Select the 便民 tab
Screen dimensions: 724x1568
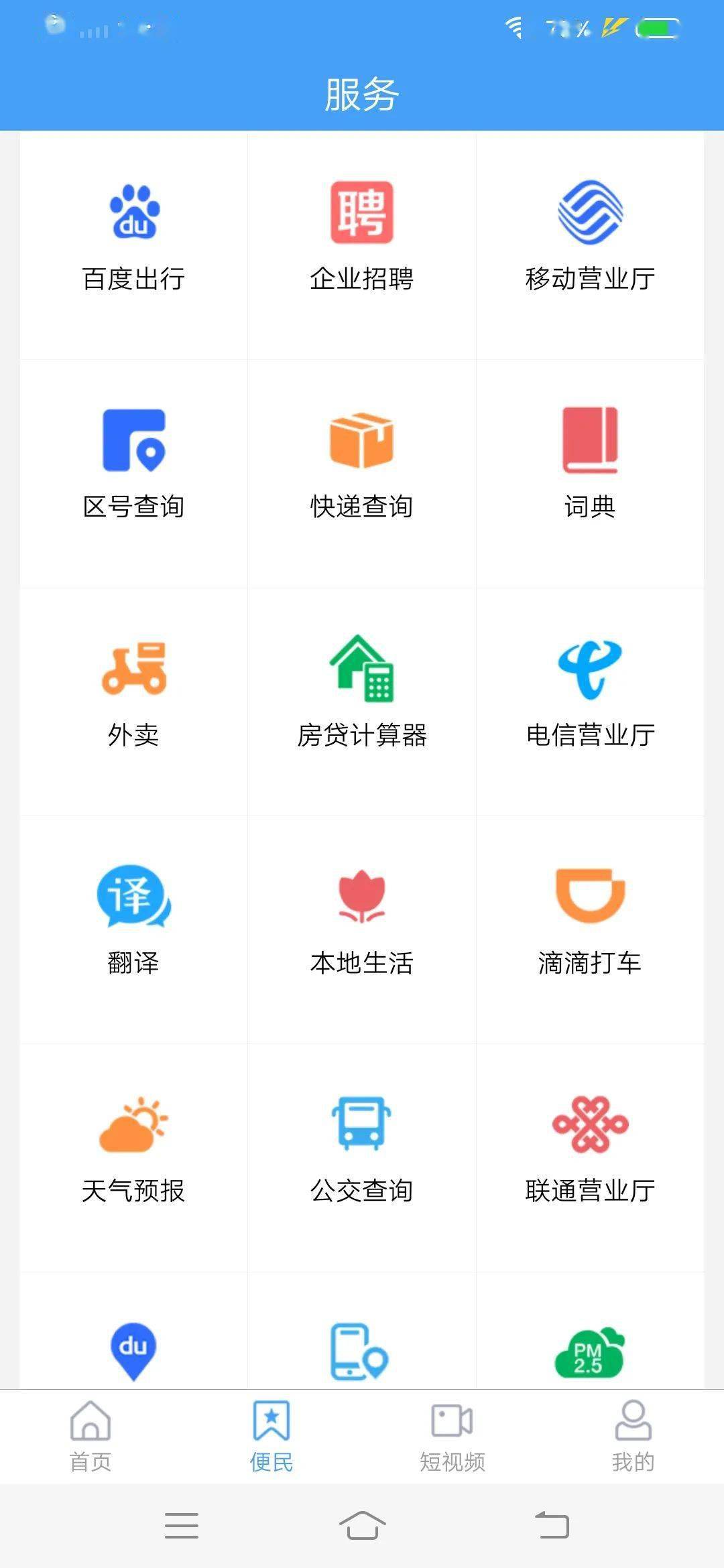point(271,1435)
